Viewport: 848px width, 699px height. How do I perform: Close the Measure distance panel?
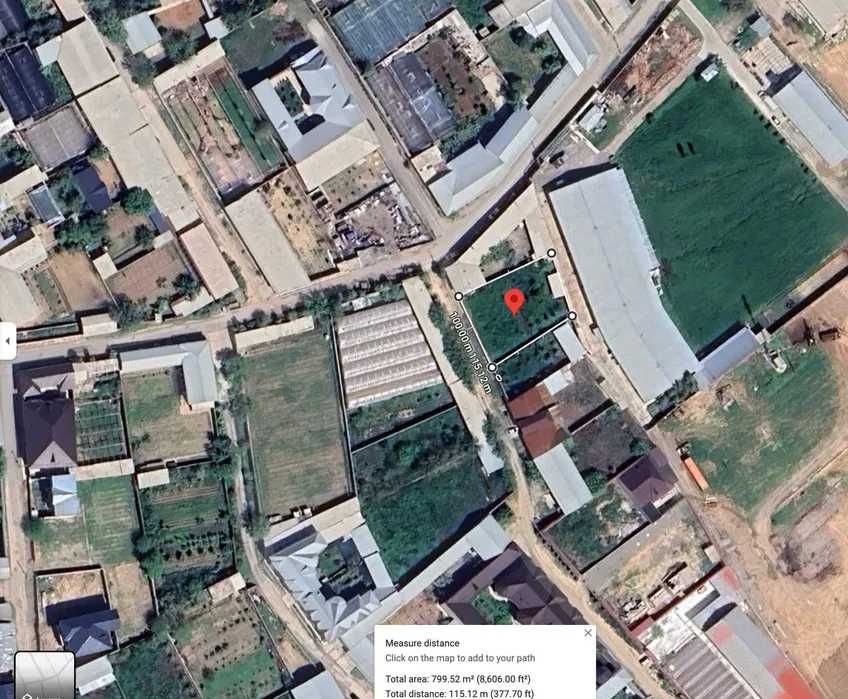coord(587,632)
